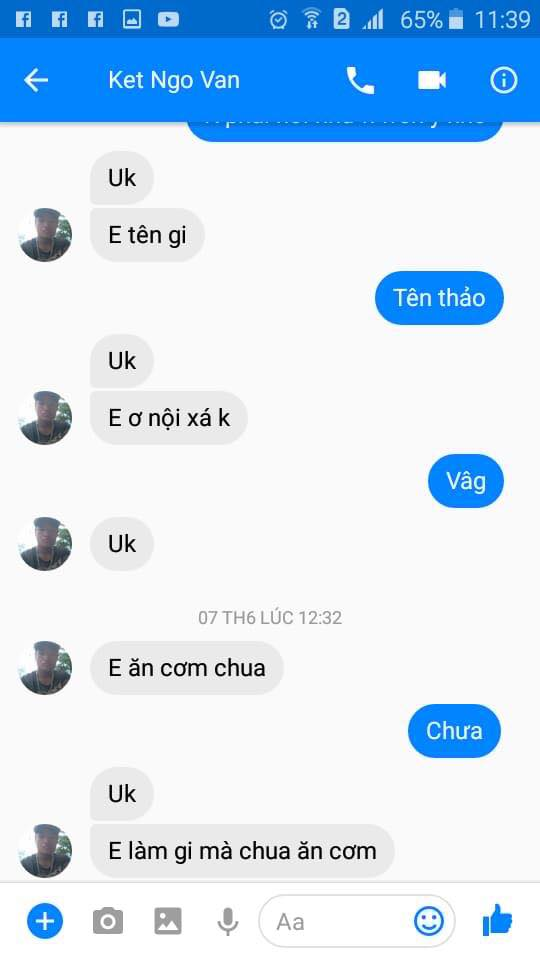Open profile photo next to "E tên gi"
540x960 pixels.
coord(45,235)
